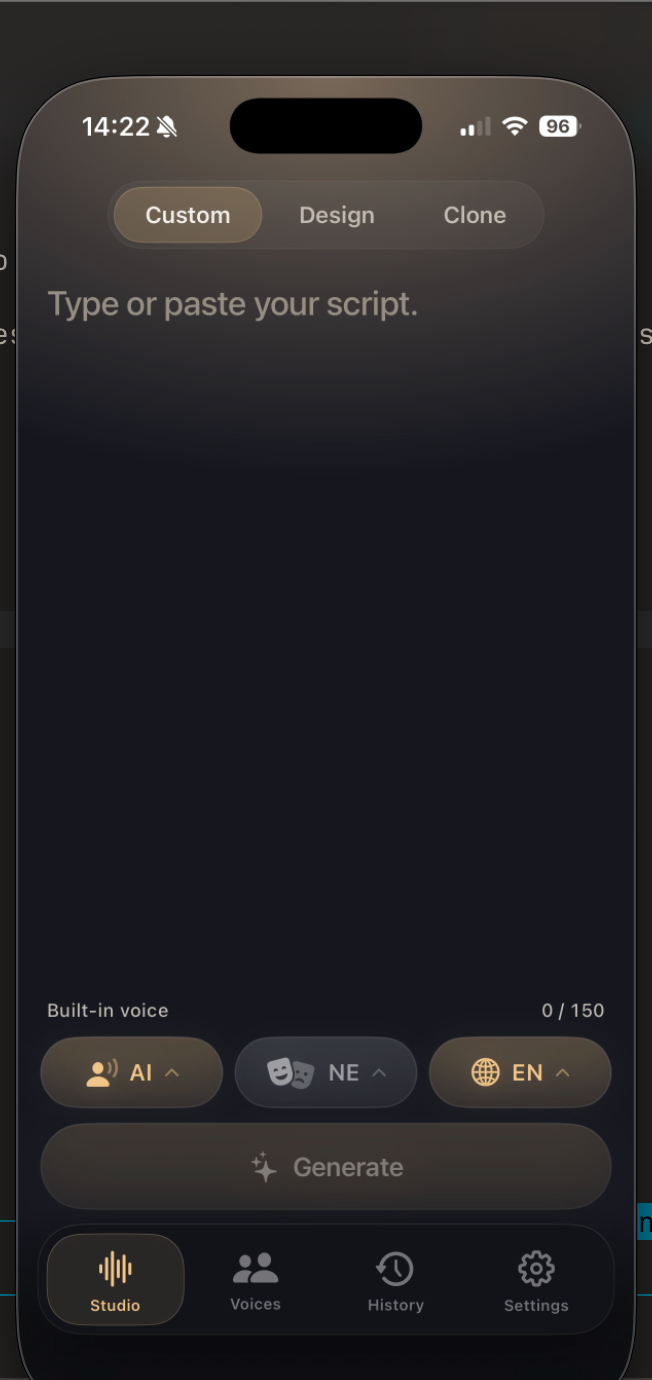This screenshot has width=652, height=1380.
Task: Go to the Voices tab
Action: coord(255,1281)
